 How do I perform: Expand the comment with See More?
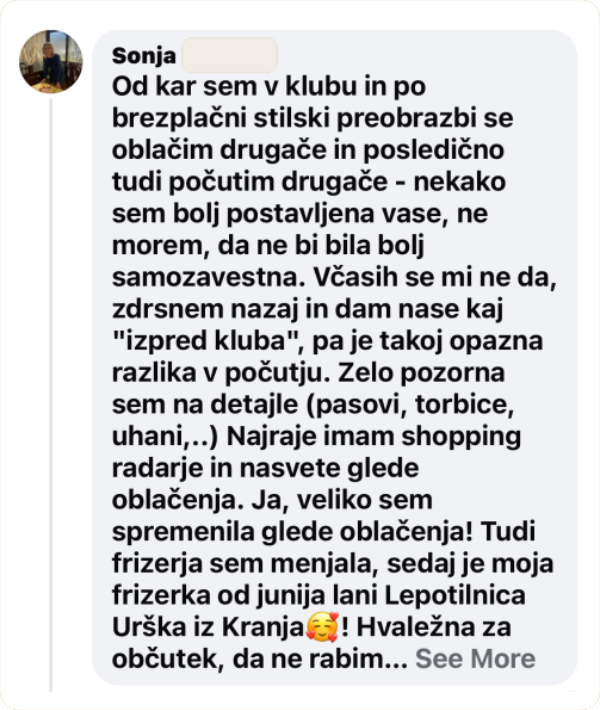coord(475,658)
